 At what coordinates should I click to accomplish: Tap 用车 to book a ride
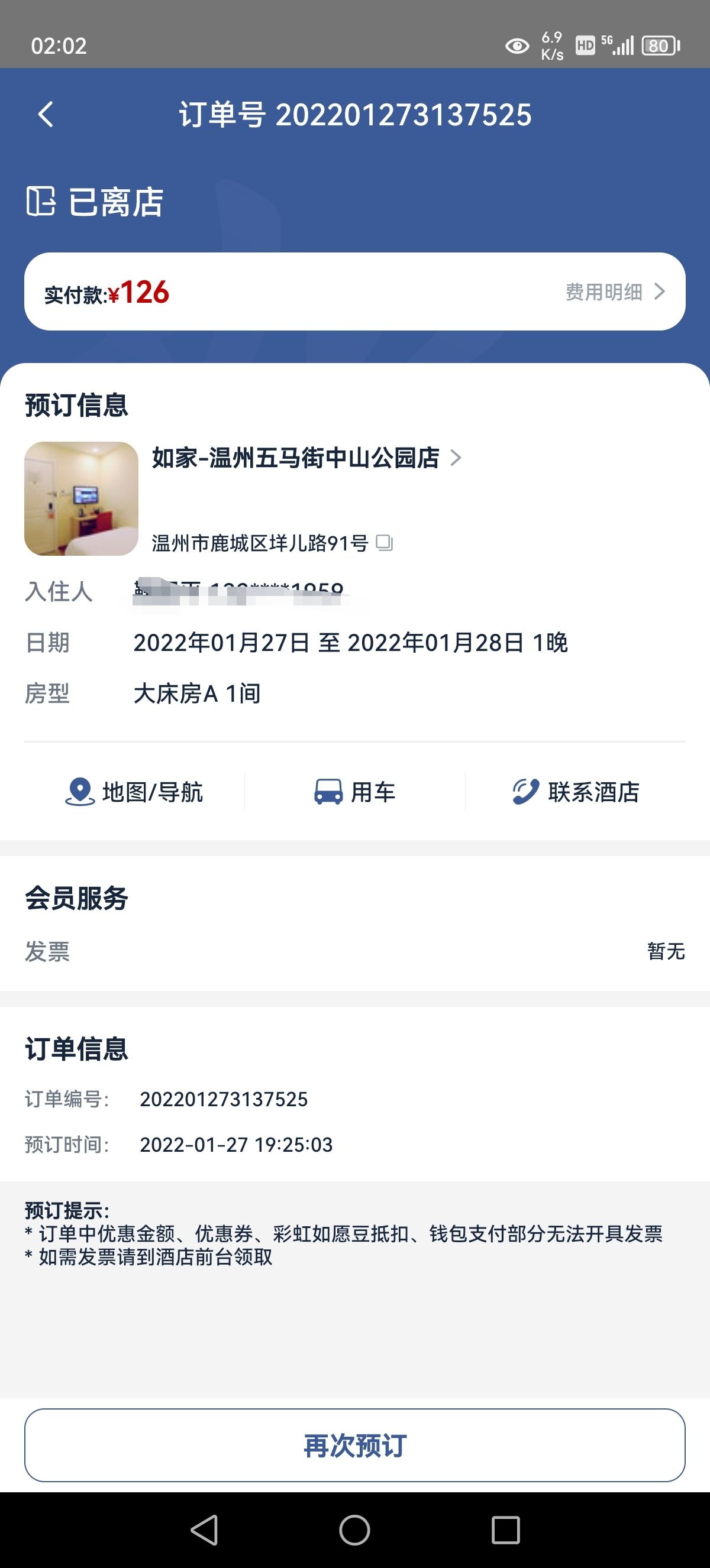(x=355, y=792)
